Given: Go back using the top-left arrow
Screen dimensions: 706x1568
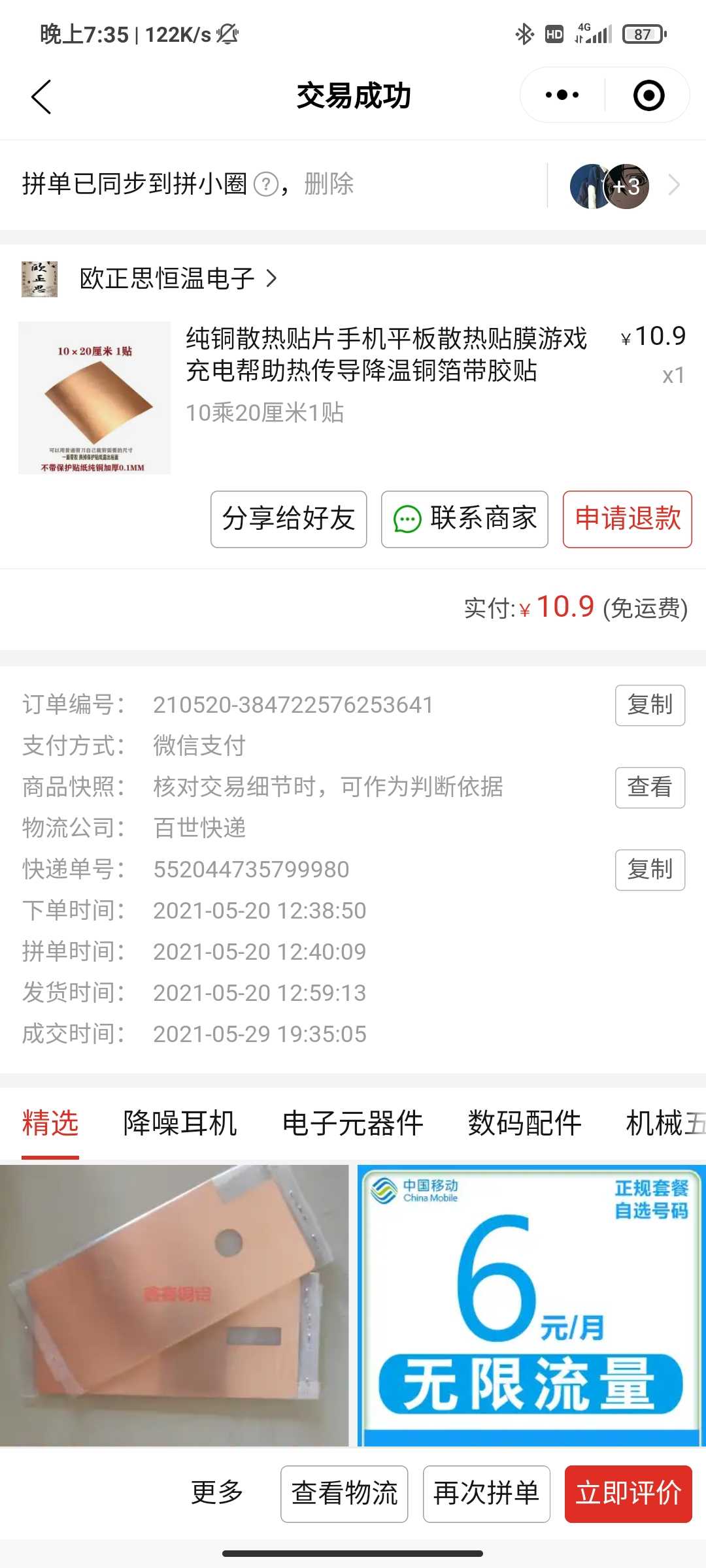Looking at the screenshot, I should click(x=41, y=97).
